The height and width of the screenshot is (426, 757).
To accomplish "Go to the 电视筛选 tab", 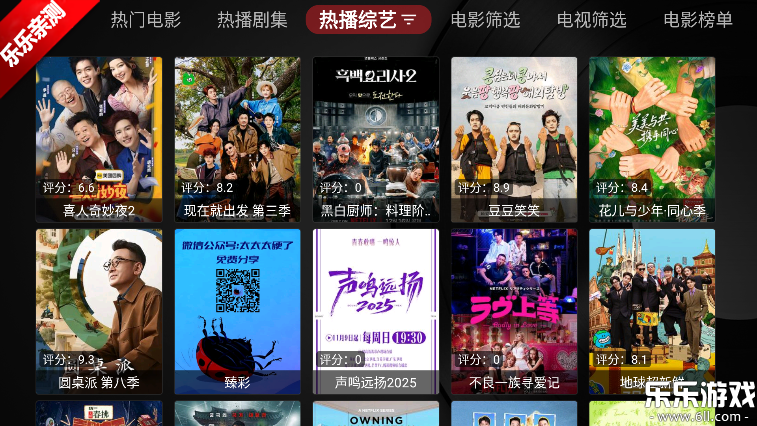I will [591, 20].
